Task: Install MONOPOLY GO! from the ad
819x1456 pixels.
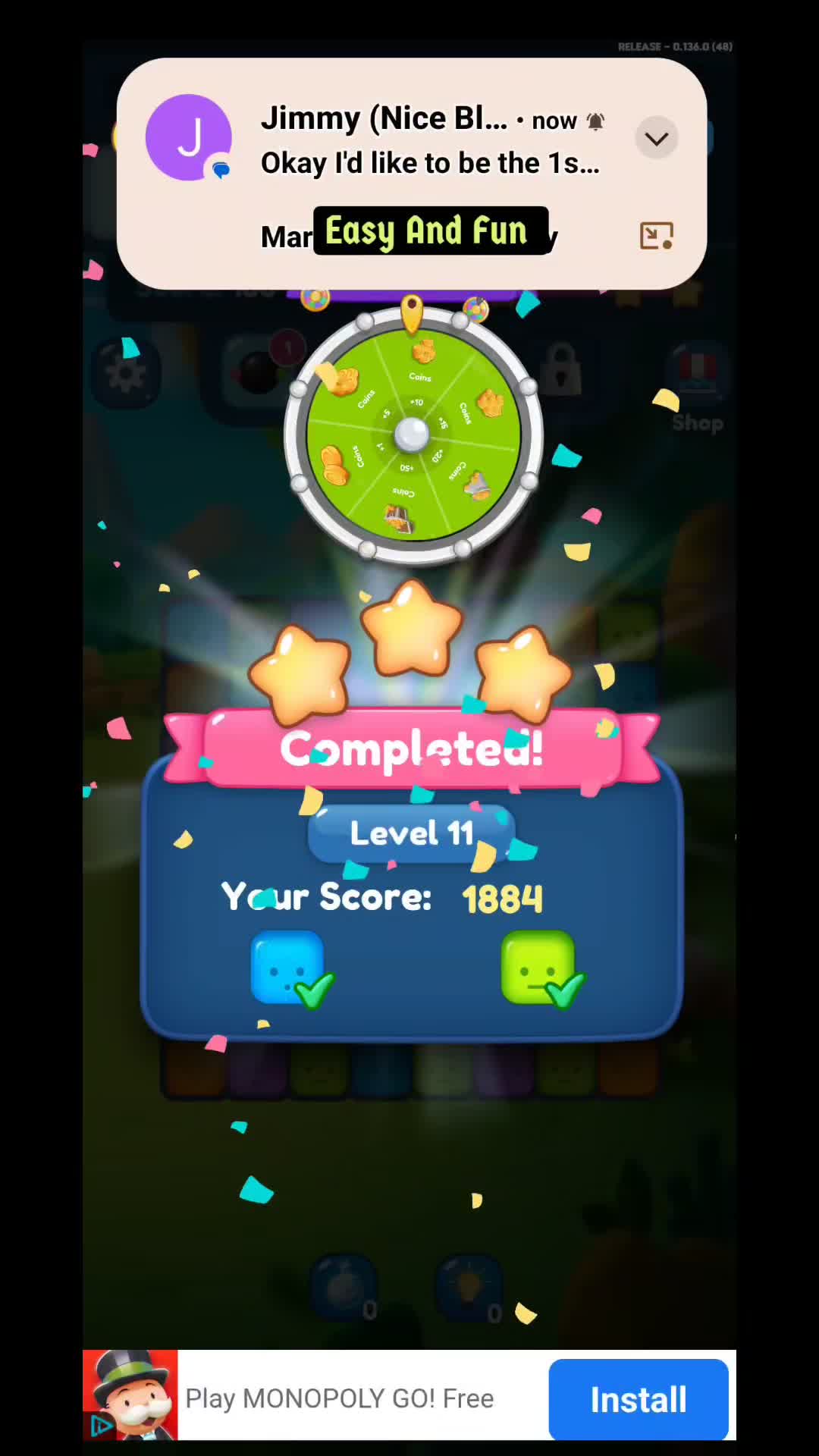Action: pyautogui.click(x=638, y=1400)
